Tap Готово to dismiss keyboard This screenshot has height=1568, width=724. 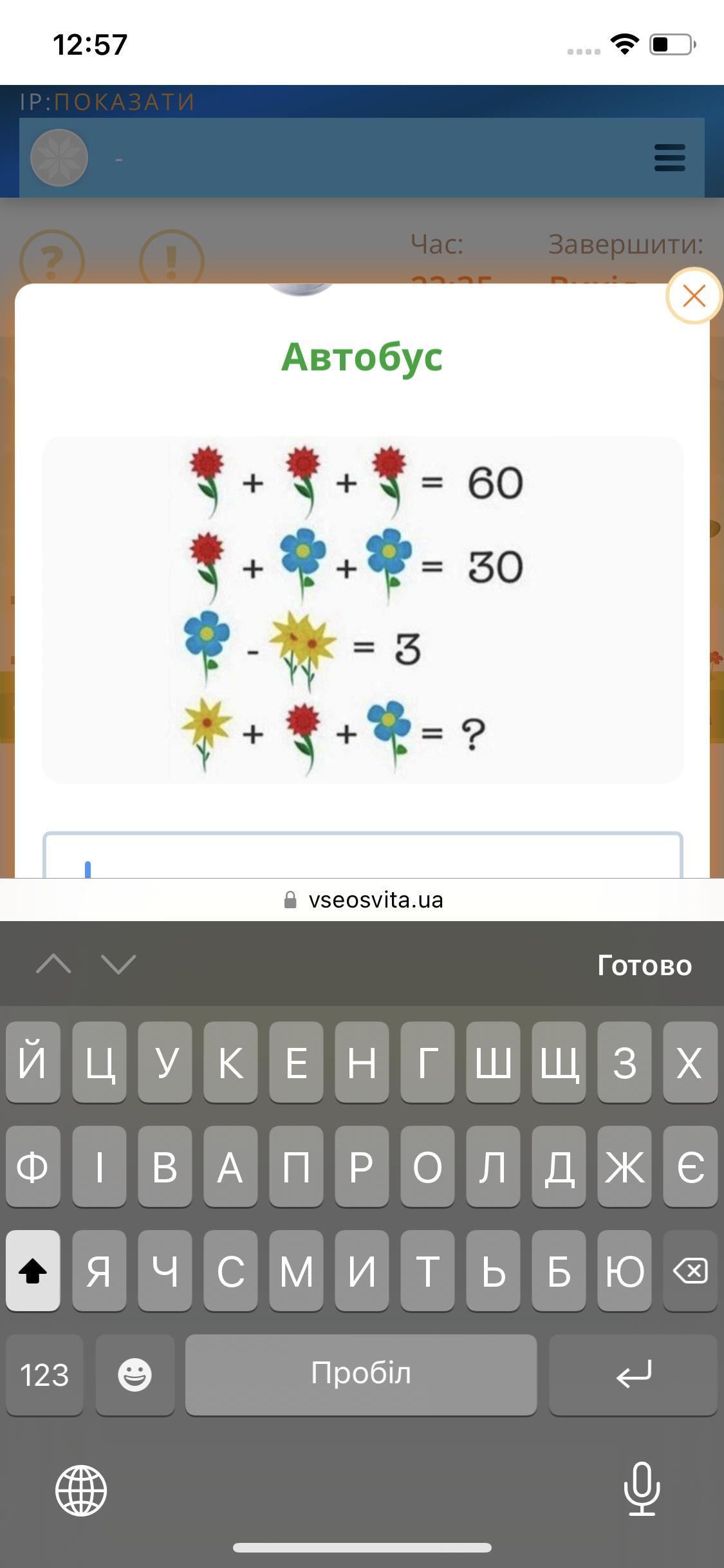pos(644,966)
